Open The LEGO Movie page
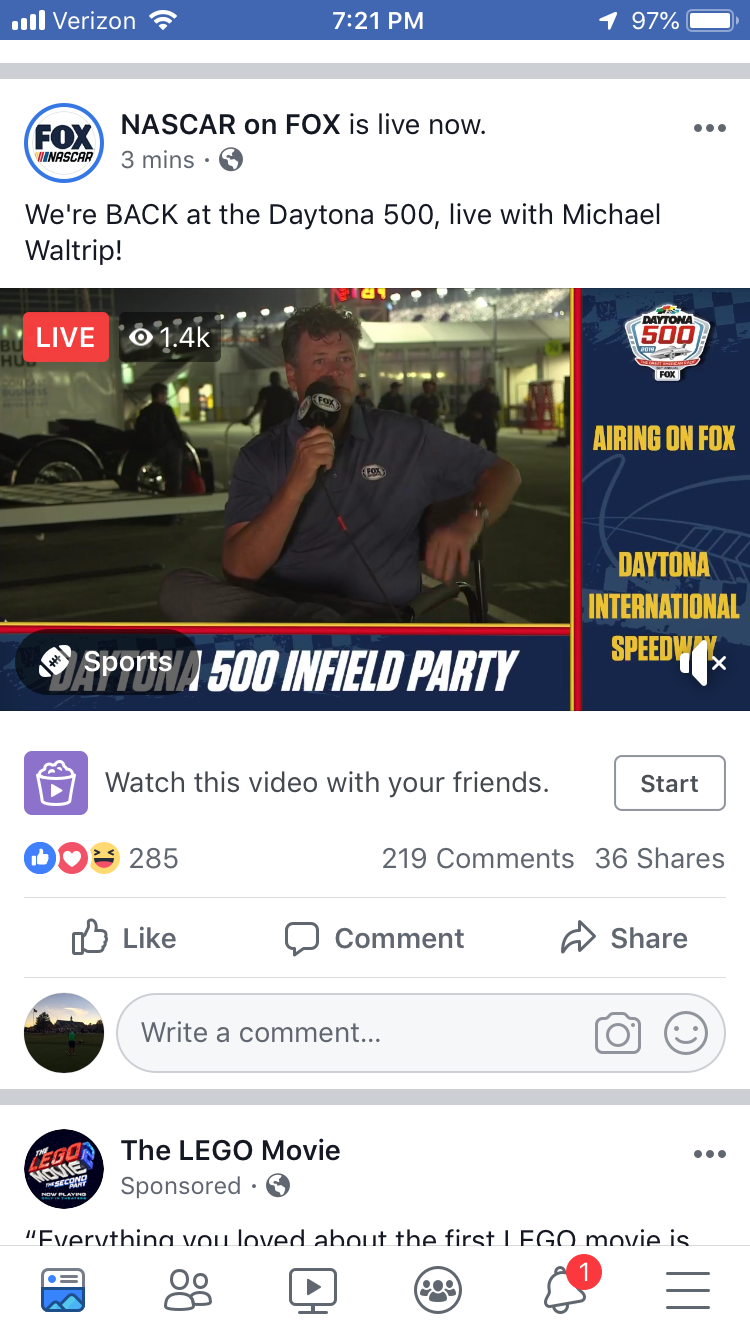The width and height of the screenshot is (750, 1334). [230, 1150]
